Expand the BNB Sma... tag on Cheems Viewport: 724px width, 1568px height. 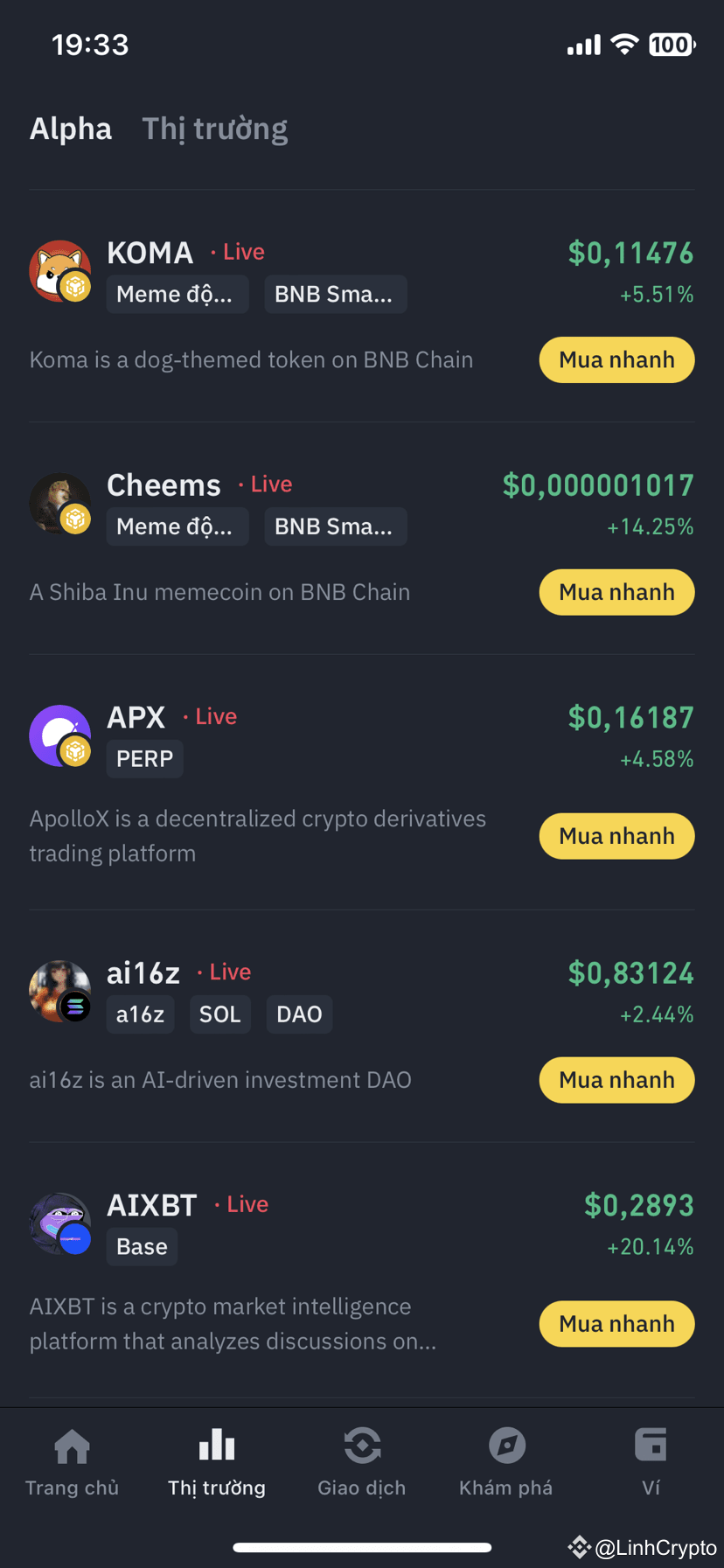click(335, 526)
